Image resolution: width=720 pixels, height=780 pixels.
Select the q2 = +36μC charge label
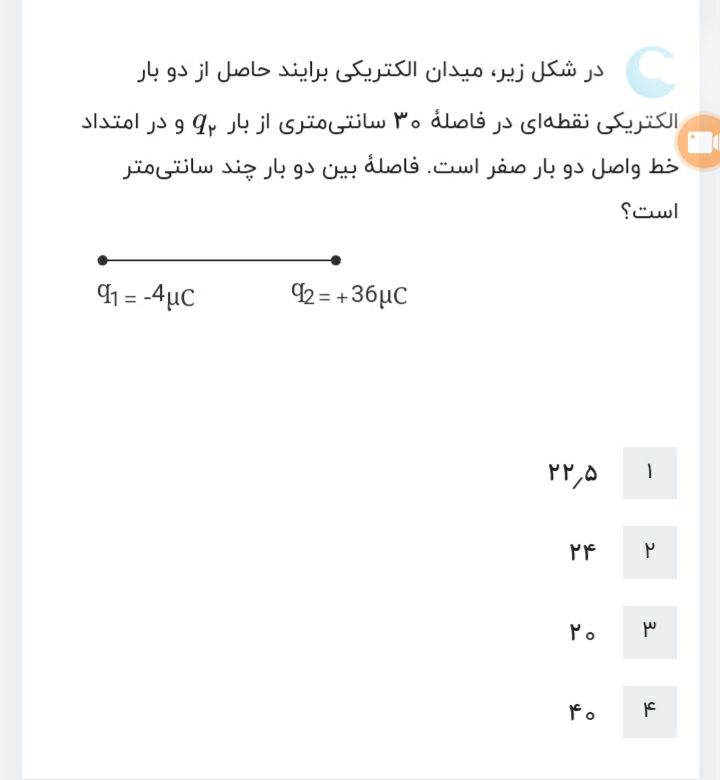(x=349, y=293)
